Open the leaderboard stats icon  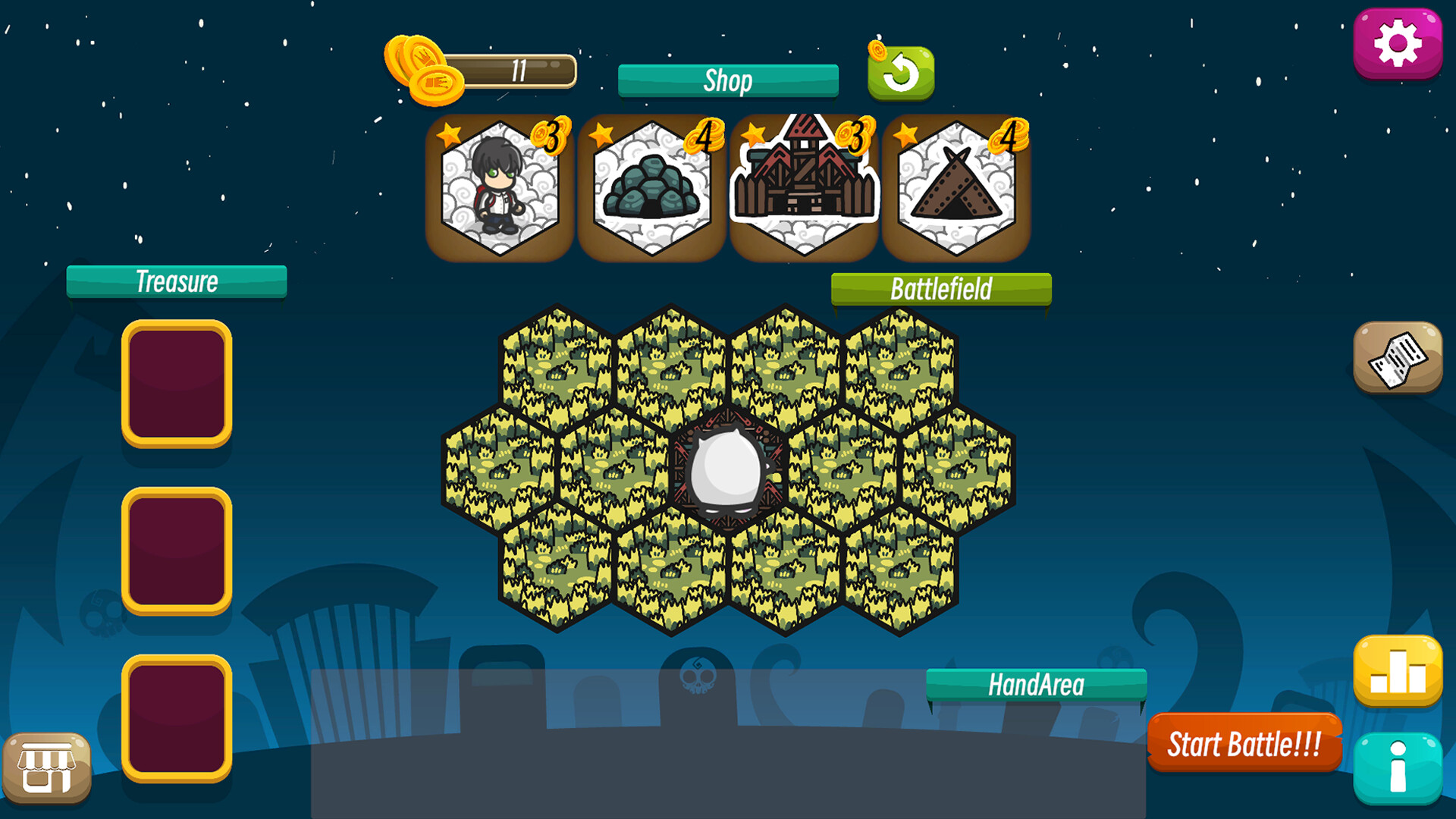coord(1397,671)
